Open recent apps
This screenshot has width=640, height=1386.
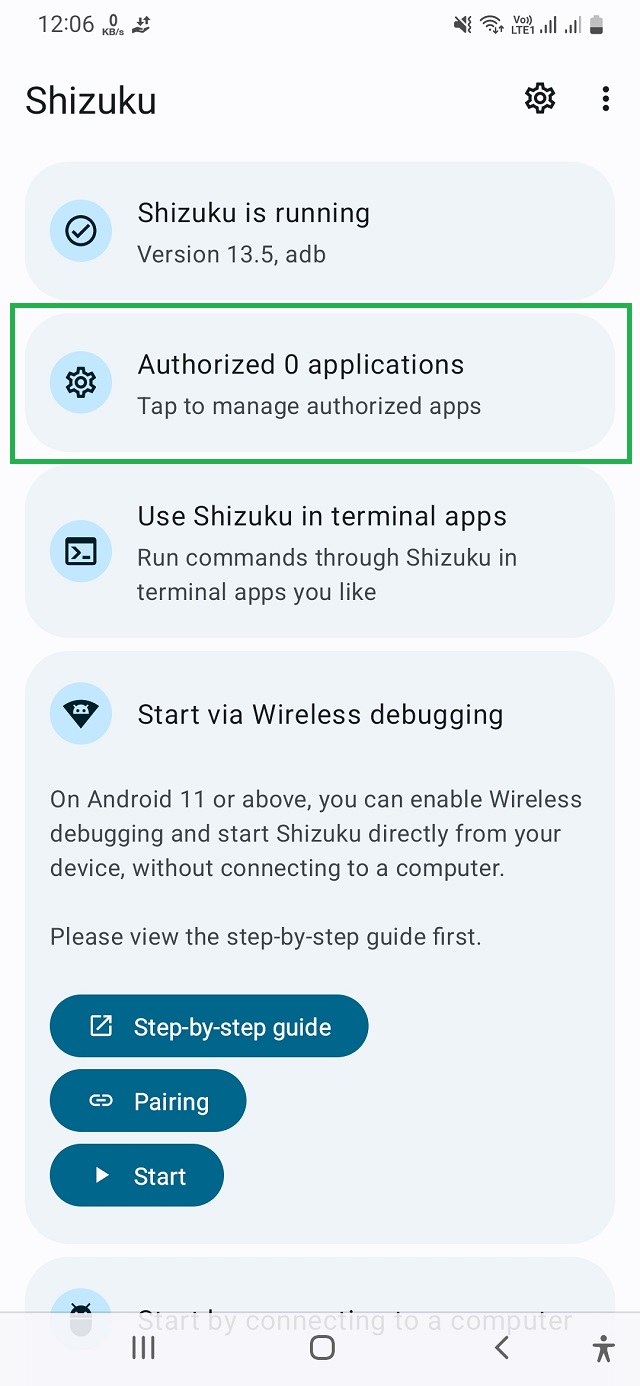pyautogui.click(x=144, y=1347)
